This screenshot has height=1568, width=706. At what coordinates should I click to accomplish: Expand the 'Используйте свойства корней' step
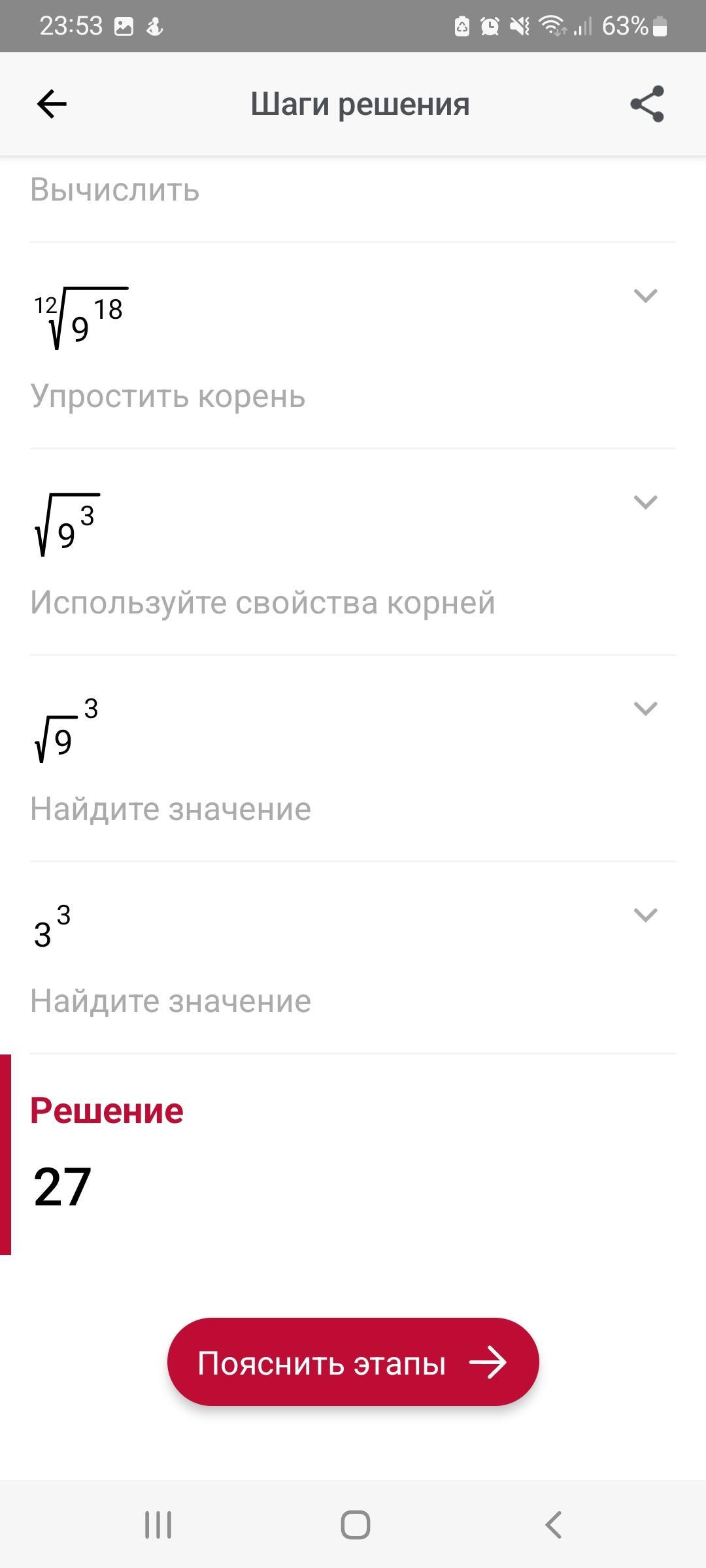(645, 502)
